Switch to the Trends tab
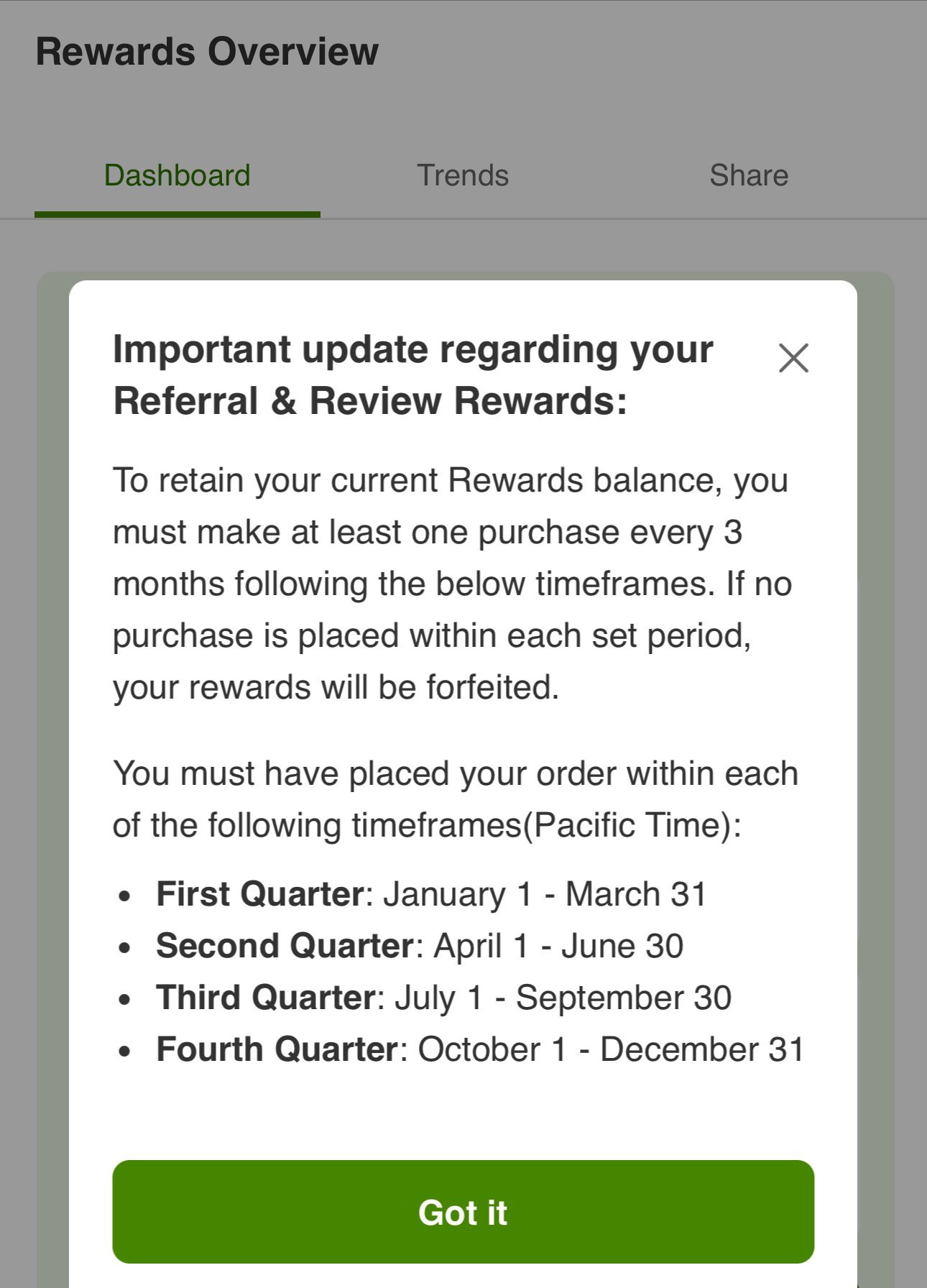Viewport: 927px width, 1288px height. coord(463,176)
